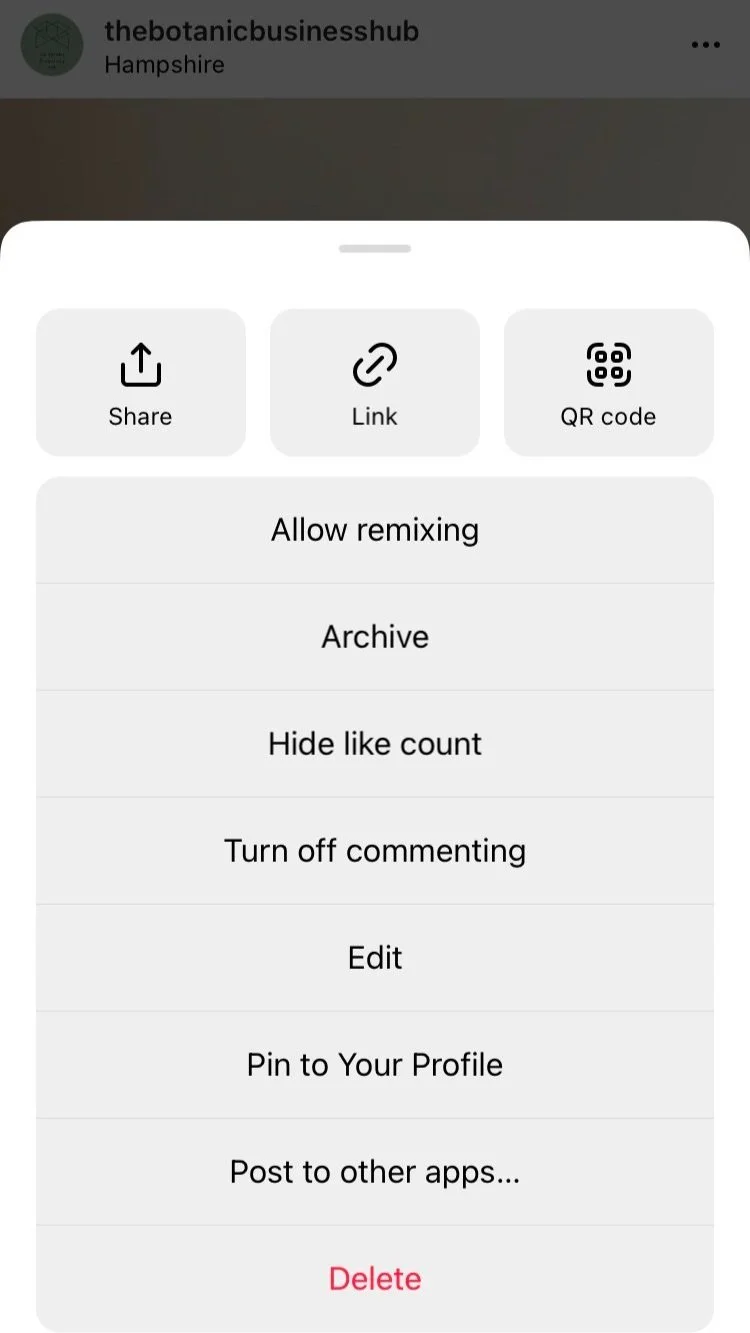Tap the sheet drag handle
750x1333 pixels.
(x=375, y=248)
